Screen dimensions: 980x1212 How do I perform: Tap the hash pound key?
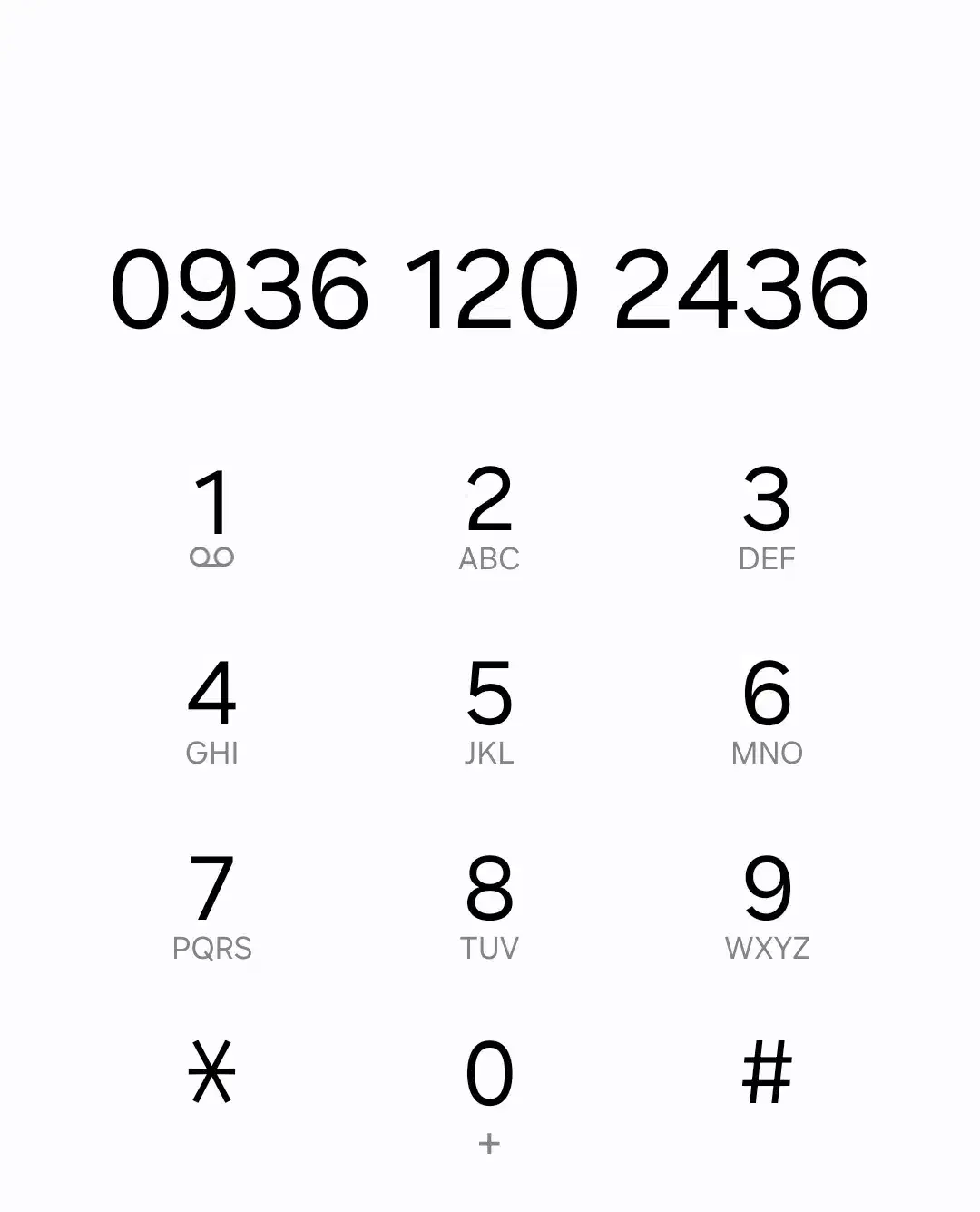pos(767,1072)
